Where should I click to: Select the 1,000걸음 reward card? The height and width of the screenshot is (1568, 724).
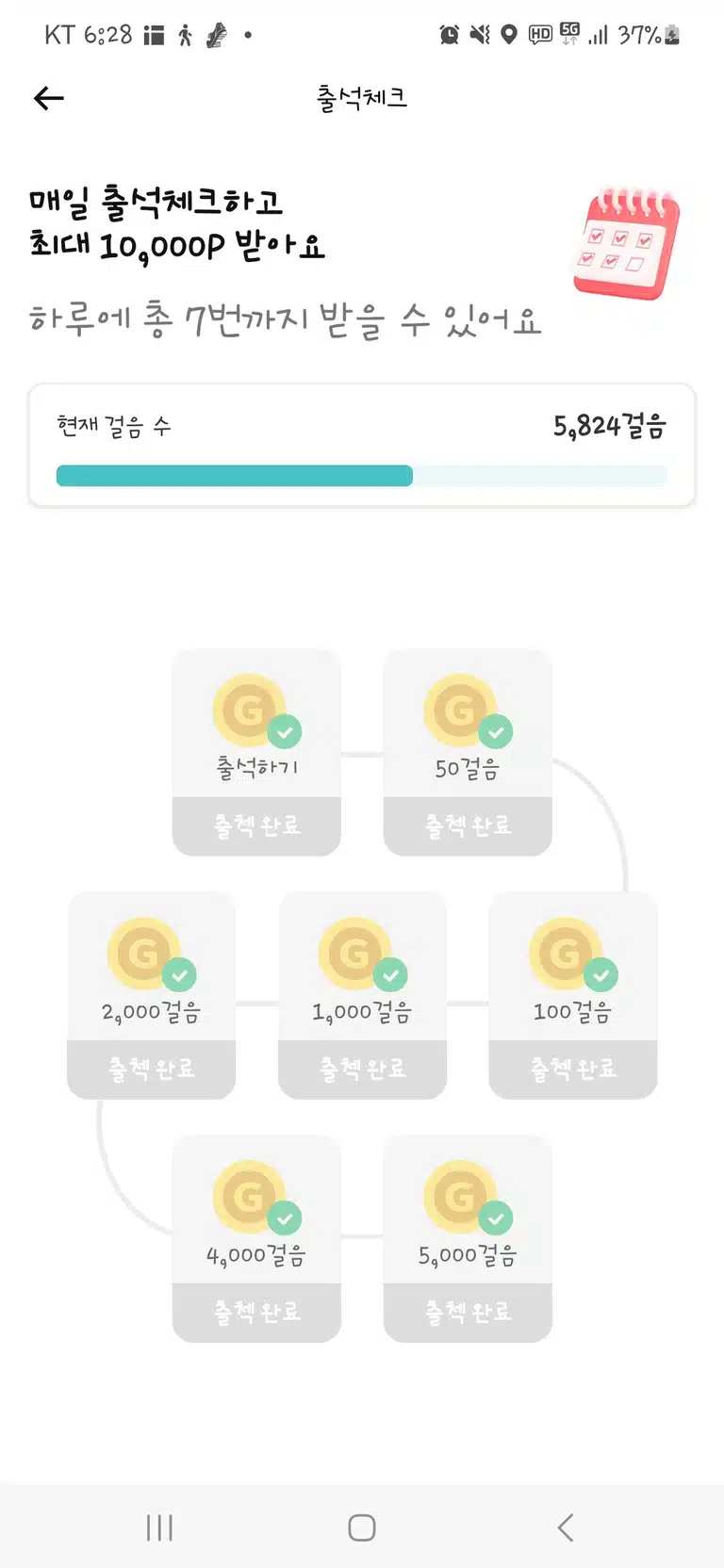(362, 995)
